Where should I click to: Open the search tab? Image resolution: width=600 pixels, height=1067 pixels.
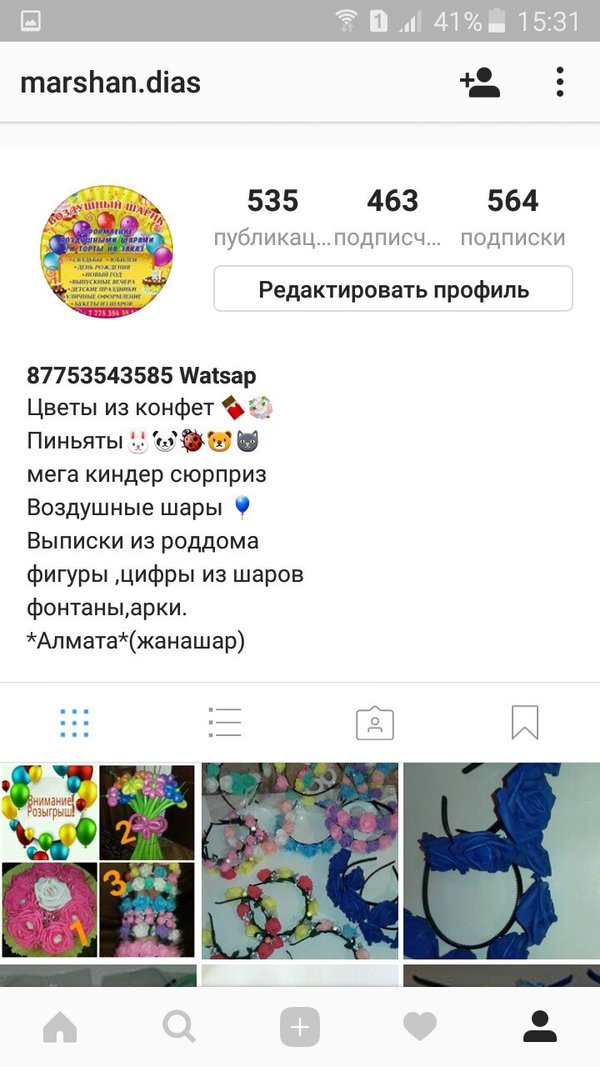pyautogui.click(x=180, y=1027)
